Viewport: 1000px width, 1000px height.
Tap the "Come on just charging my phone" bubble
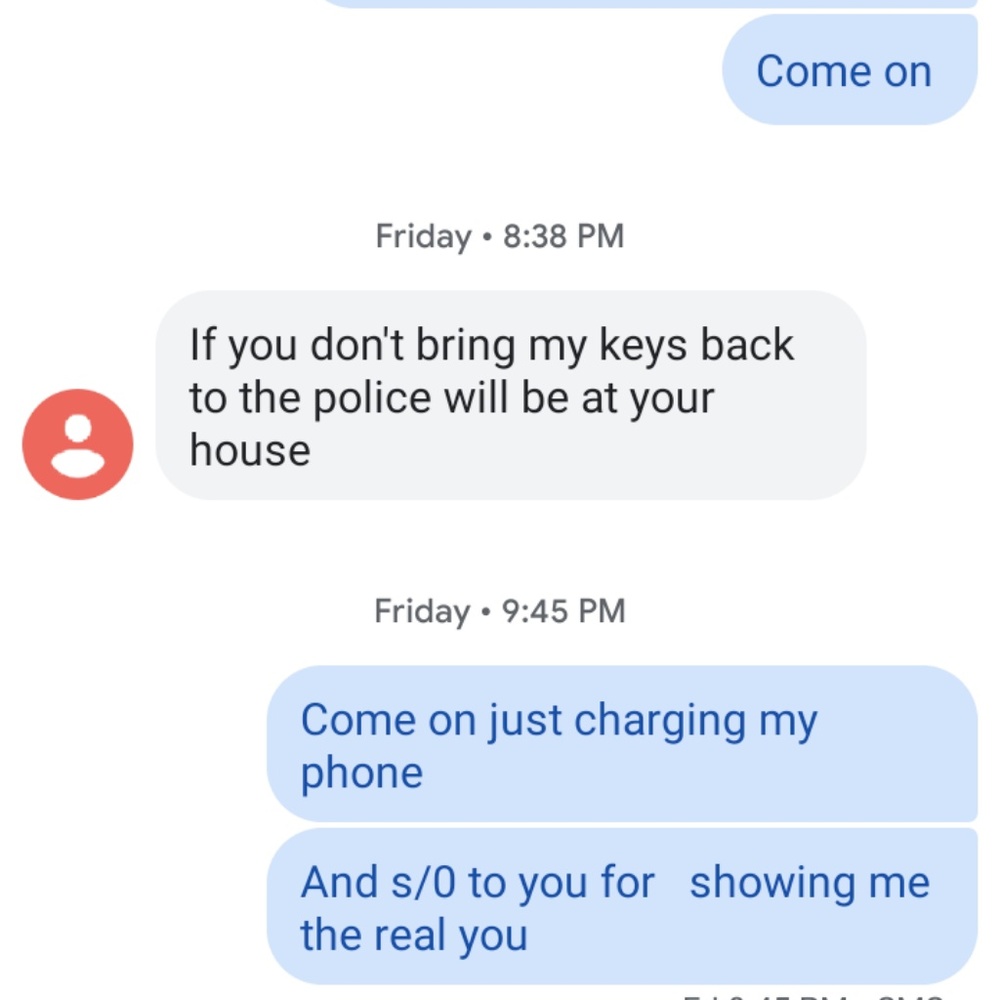point(620,745)
